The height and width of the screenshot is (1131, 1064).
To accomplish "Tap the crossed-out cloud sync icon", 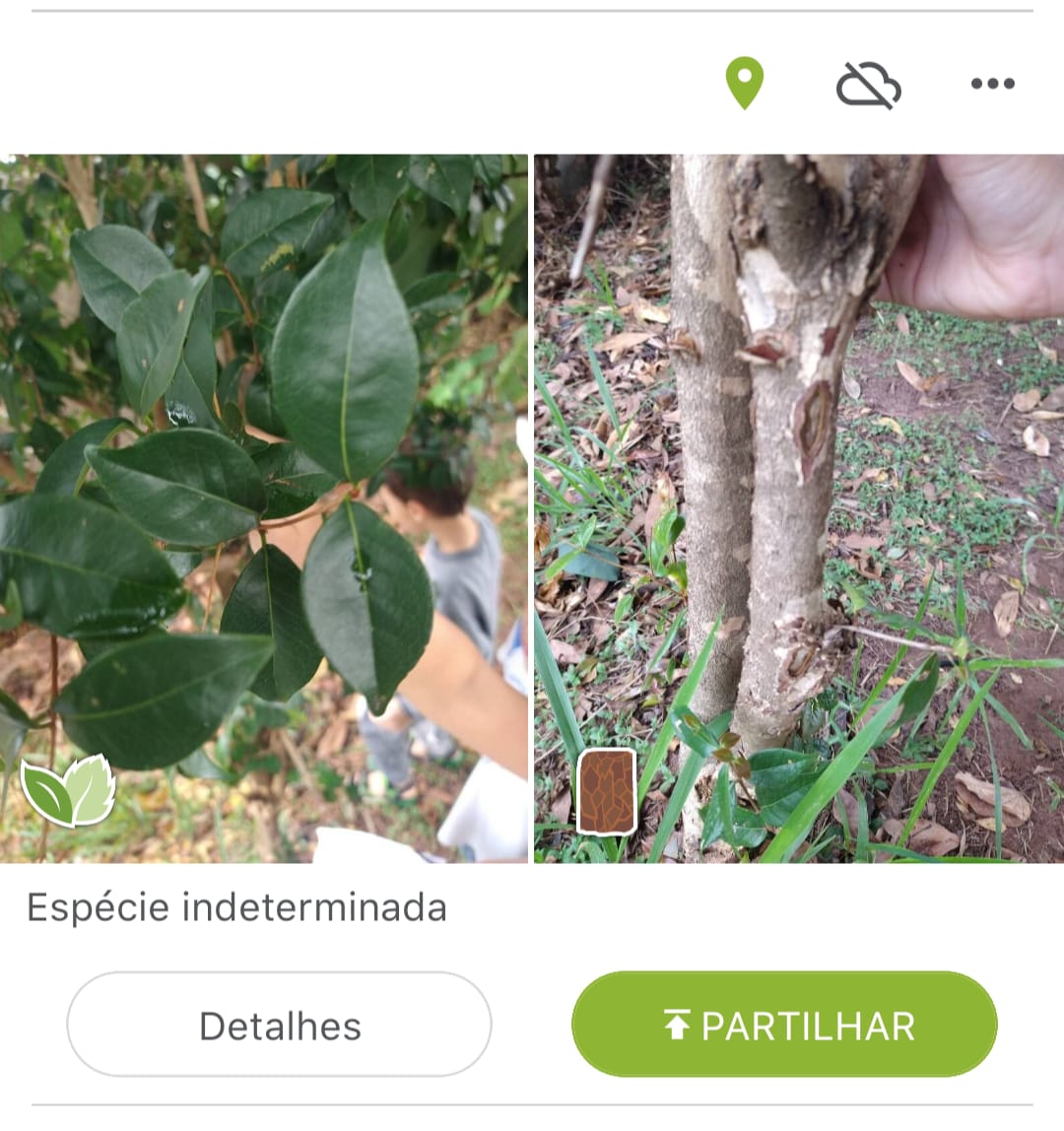I will pyautogui.click(x=868, y=85).
